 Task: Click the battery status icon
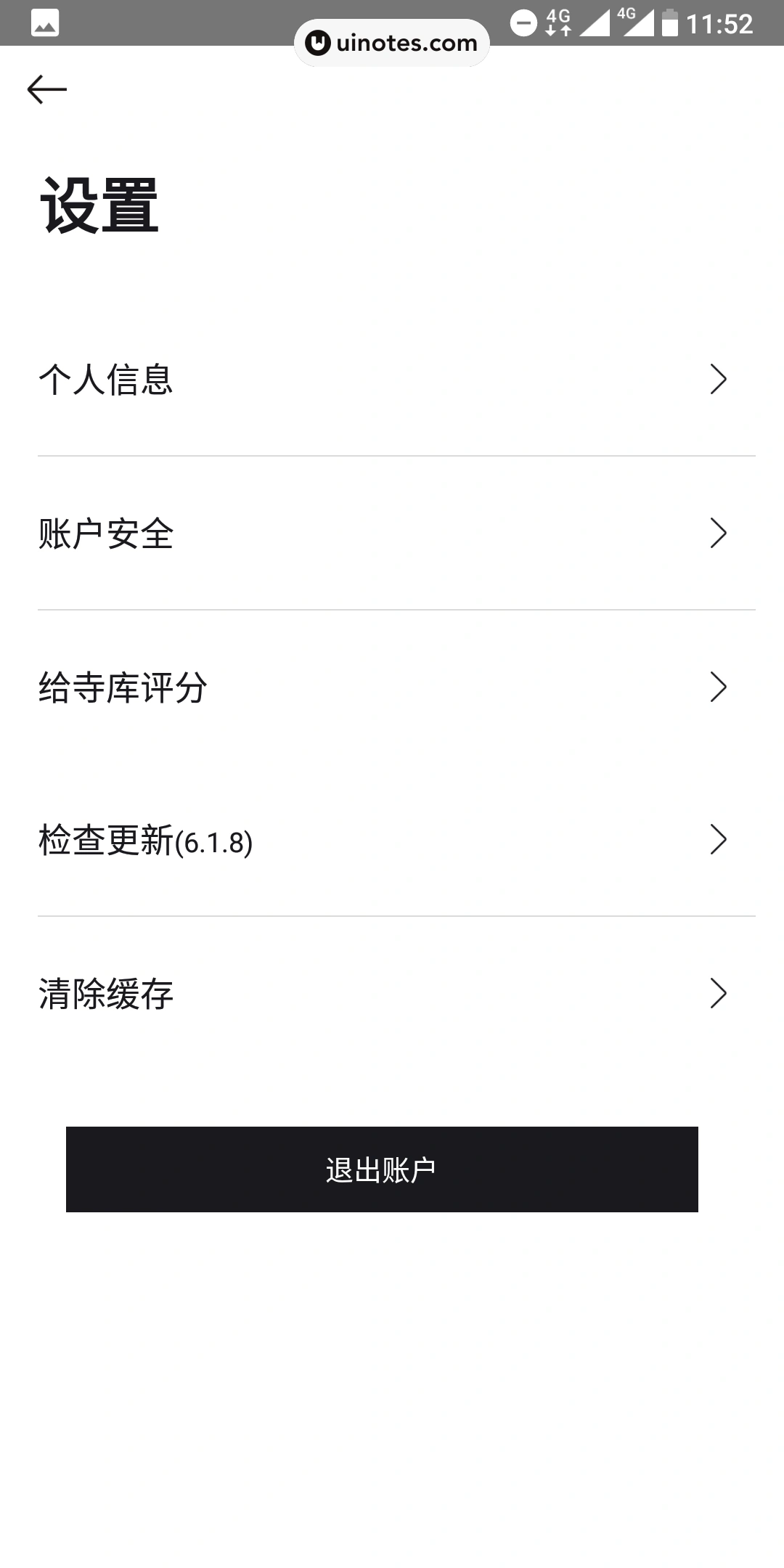(x=671, y=22)
